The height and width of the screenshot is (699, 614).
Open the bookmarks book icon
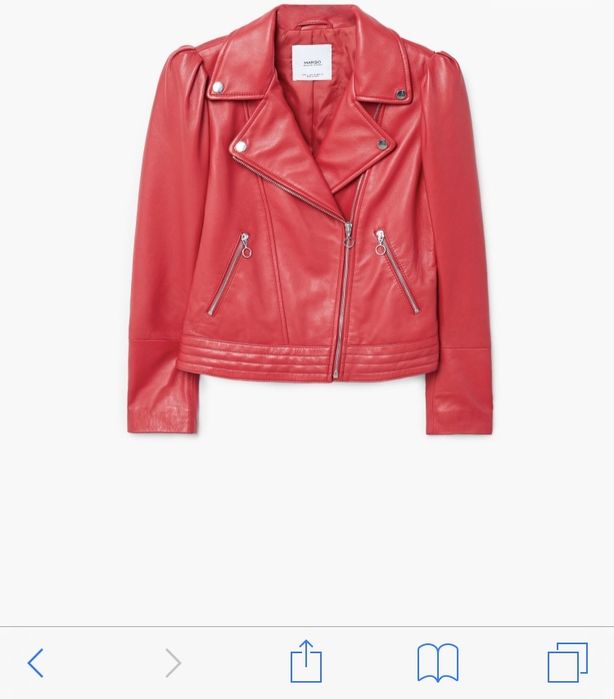click(x=438, y=662)
